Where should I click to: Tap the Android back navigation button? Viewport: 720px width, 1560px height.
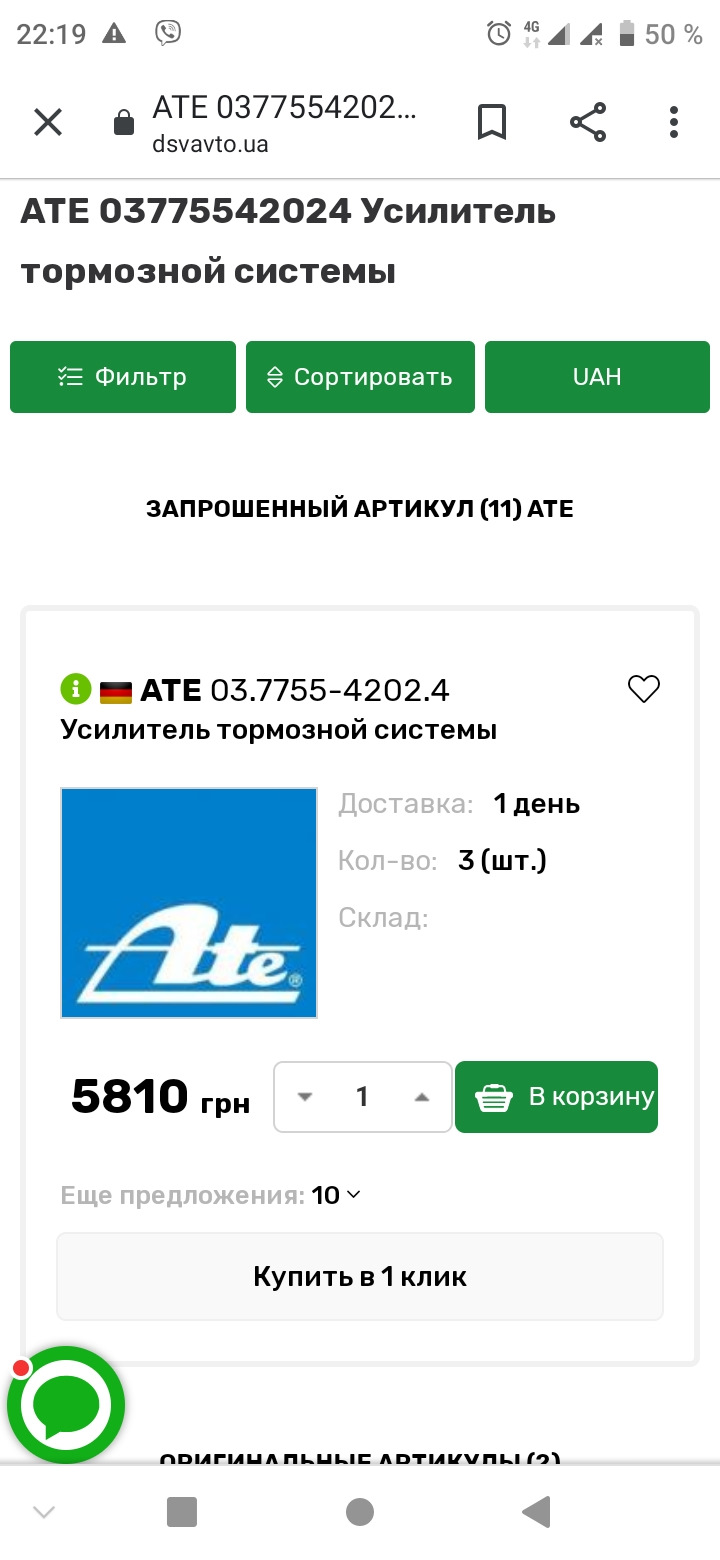tap(536, 1512)
